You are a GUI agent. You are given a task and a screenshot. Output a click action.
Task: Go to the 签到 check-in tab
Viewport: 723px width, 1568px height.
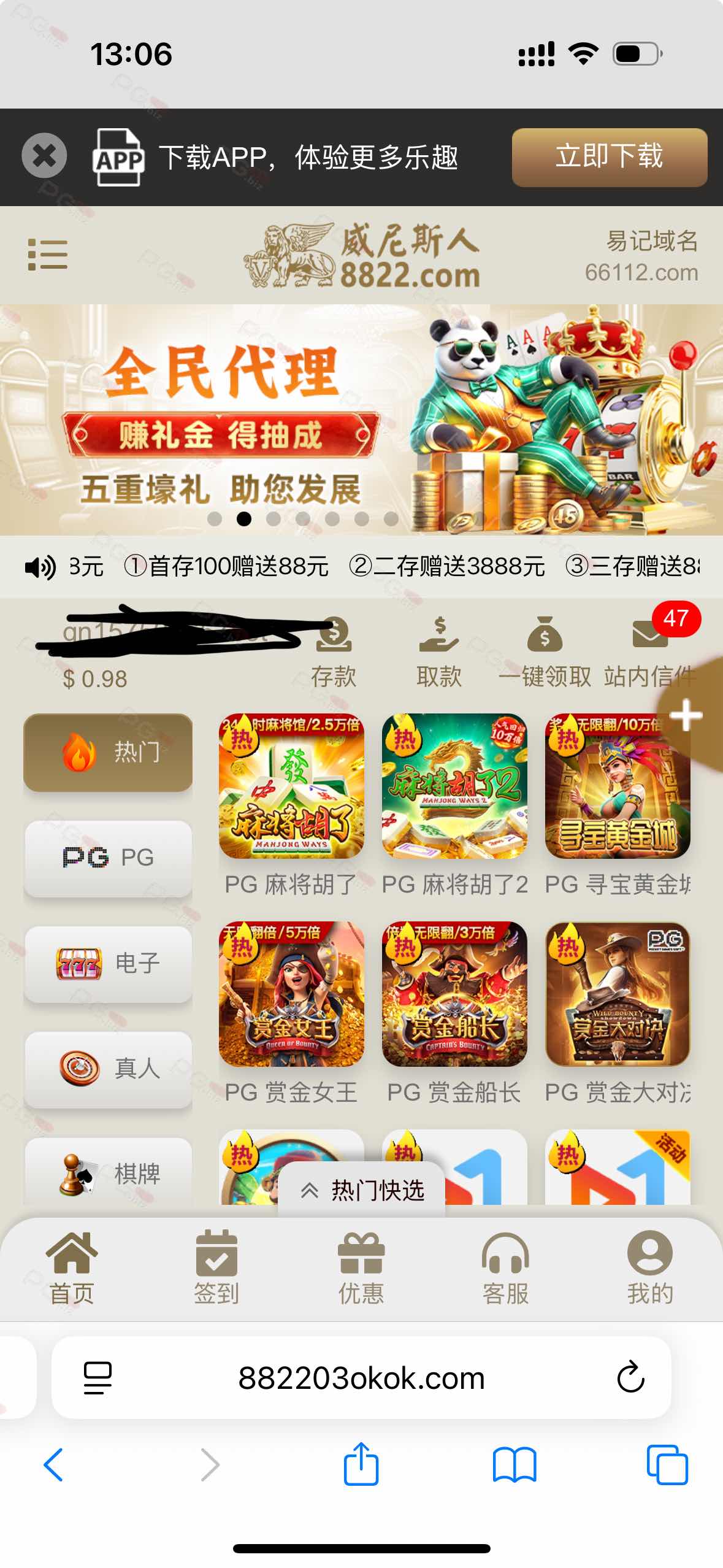coord(216,1267)
